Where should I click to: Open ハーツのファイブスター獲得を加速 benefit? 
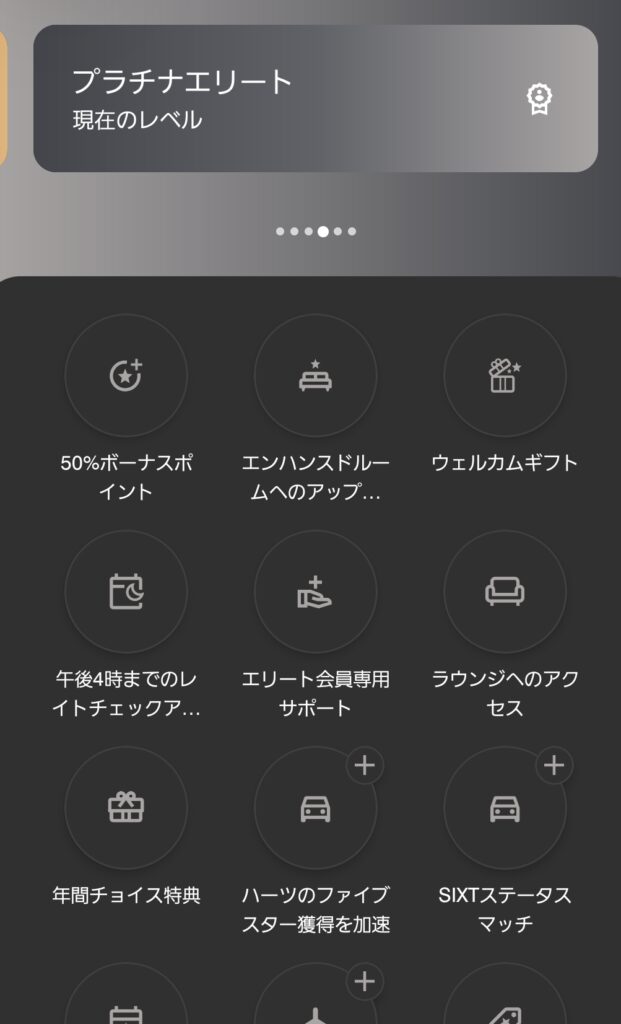(x=315, y=808)
